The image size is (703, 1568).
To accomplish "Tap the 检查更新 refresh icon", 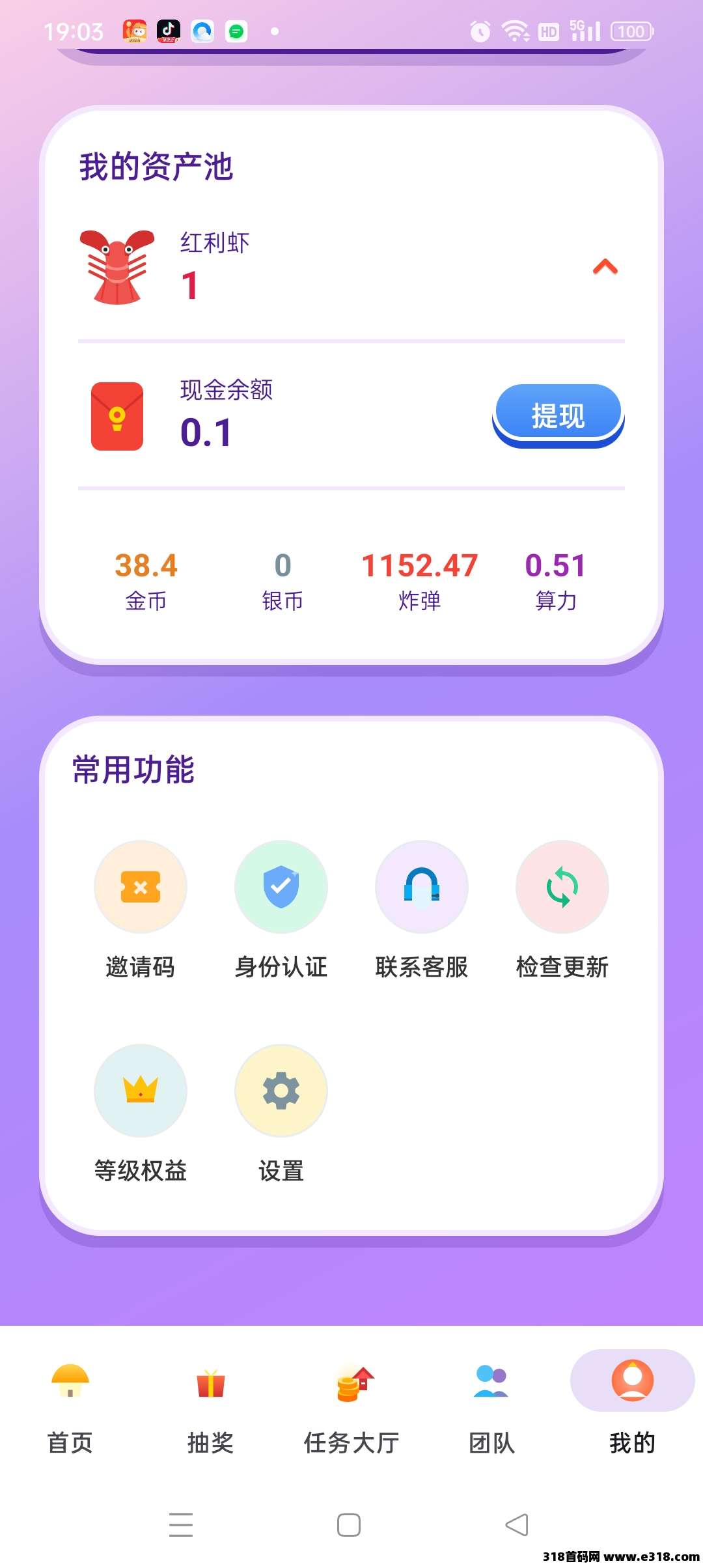I will (562, 886).
